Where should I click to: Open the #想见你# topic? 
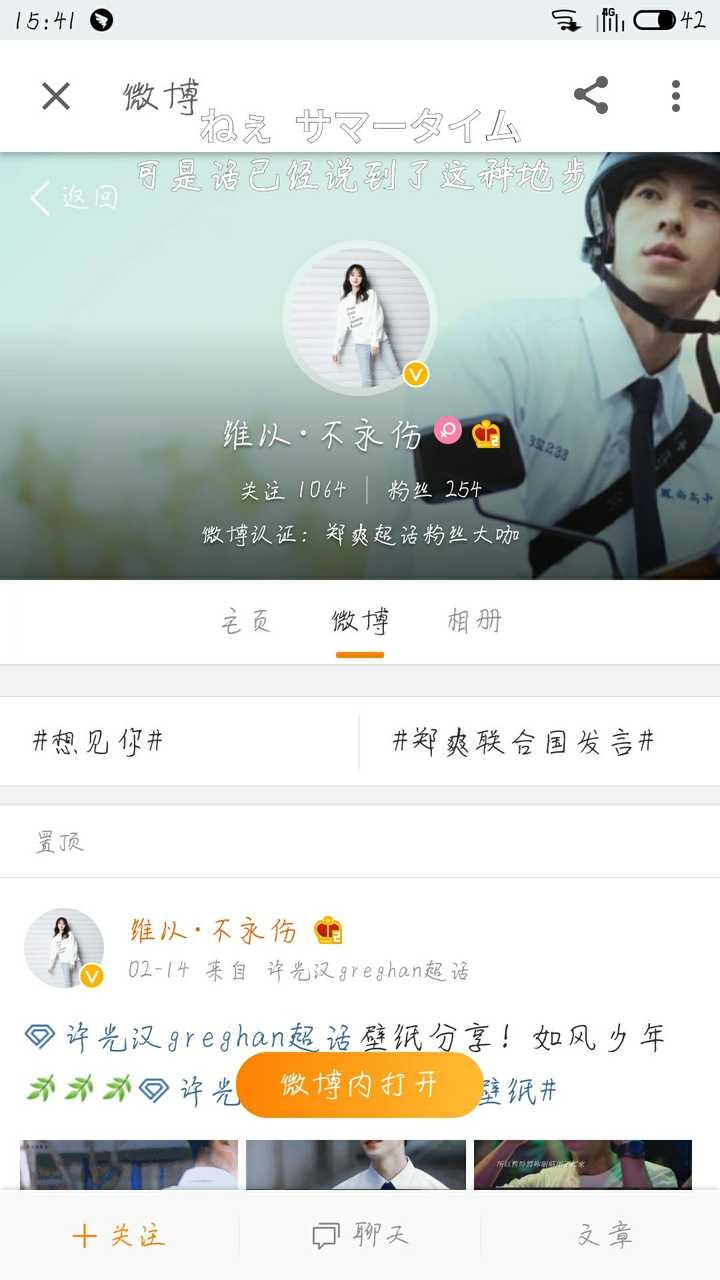click(98, 742)
